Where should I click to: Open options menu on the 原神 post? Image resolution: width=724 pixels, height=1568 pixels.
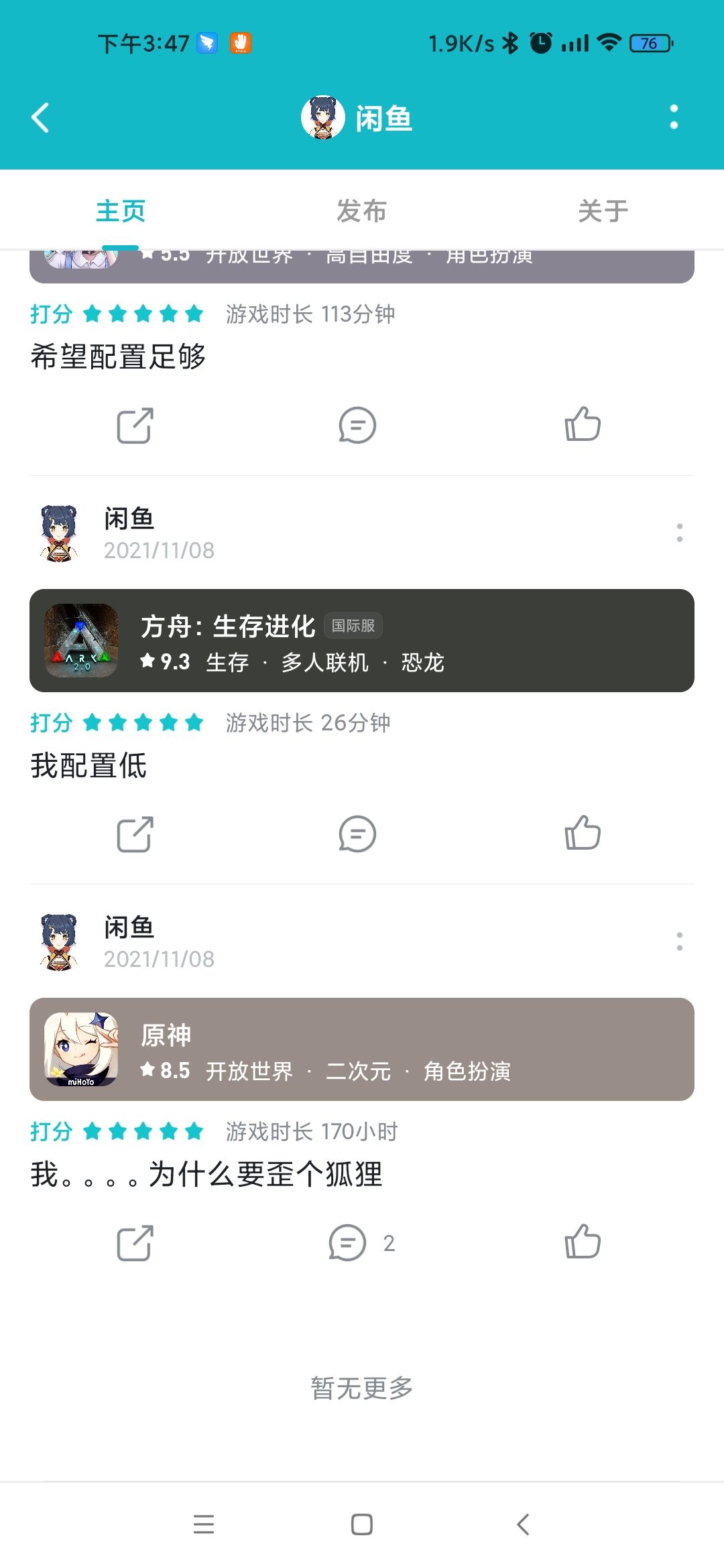pyautogui.click(x=678, y=941)
